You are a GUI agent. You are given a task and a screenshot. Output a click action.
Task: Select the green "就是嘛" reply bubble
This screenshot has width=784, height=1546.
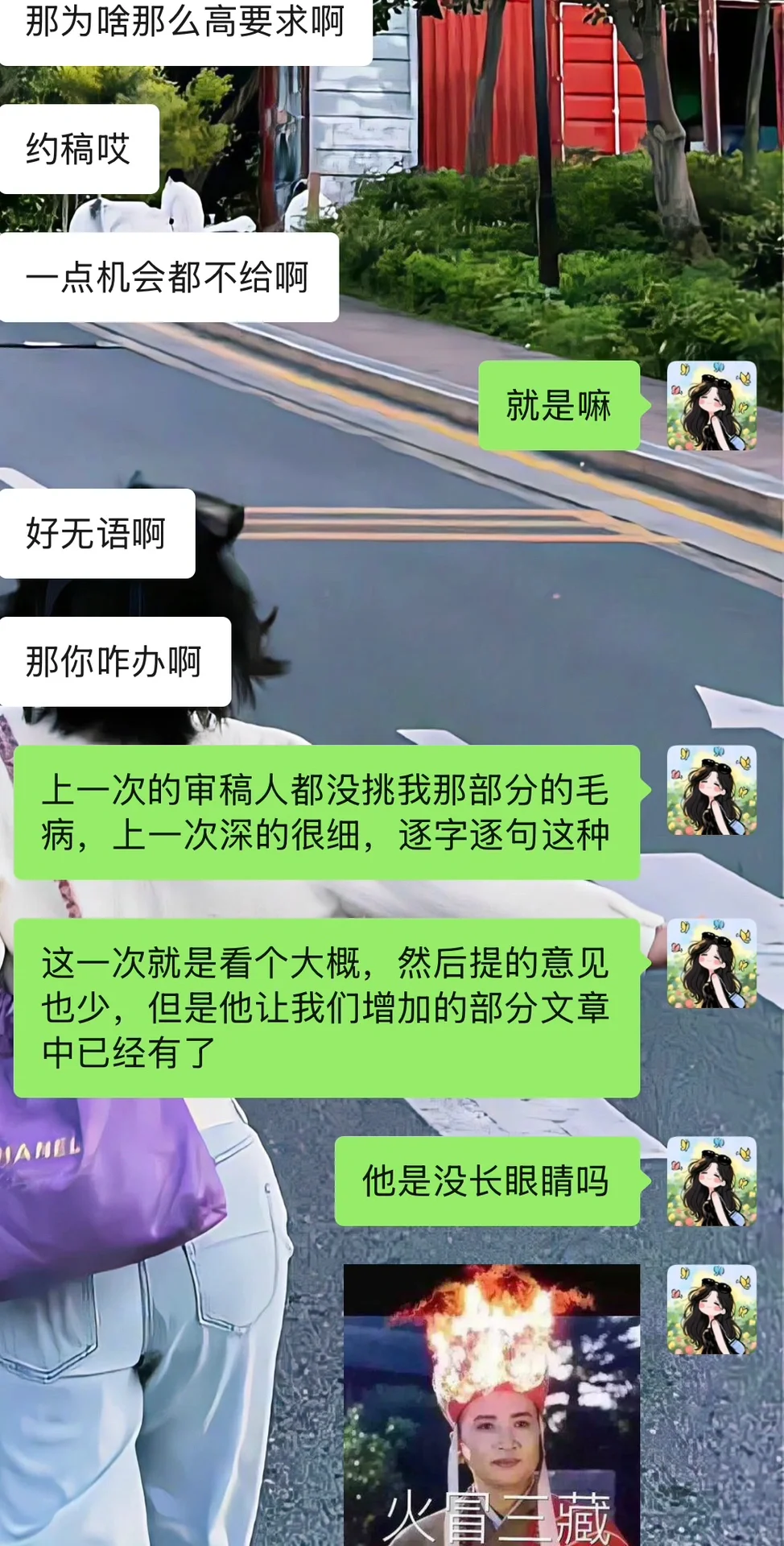(561, 403)
